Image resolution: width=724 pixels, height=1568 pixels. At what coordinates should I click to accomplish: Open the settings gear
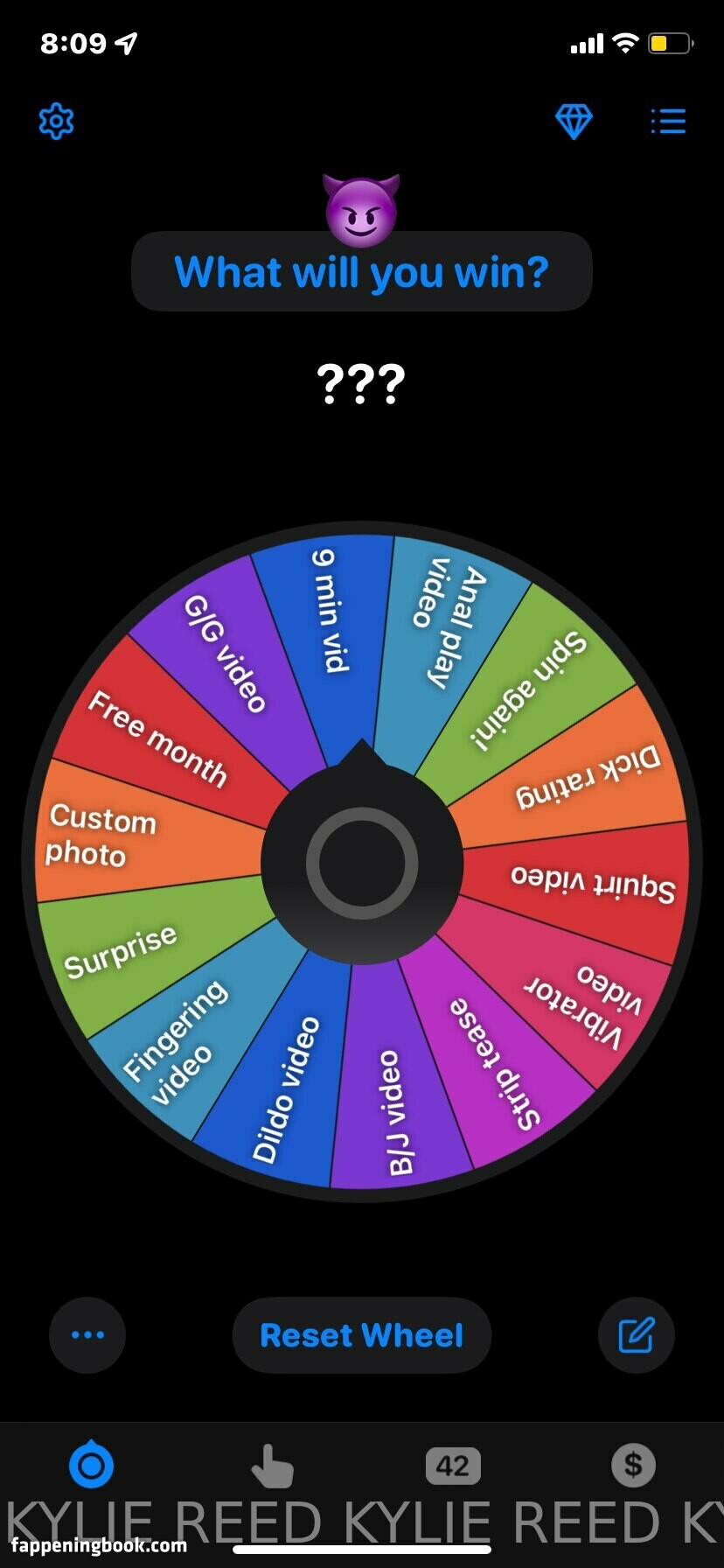click(57, 122)
